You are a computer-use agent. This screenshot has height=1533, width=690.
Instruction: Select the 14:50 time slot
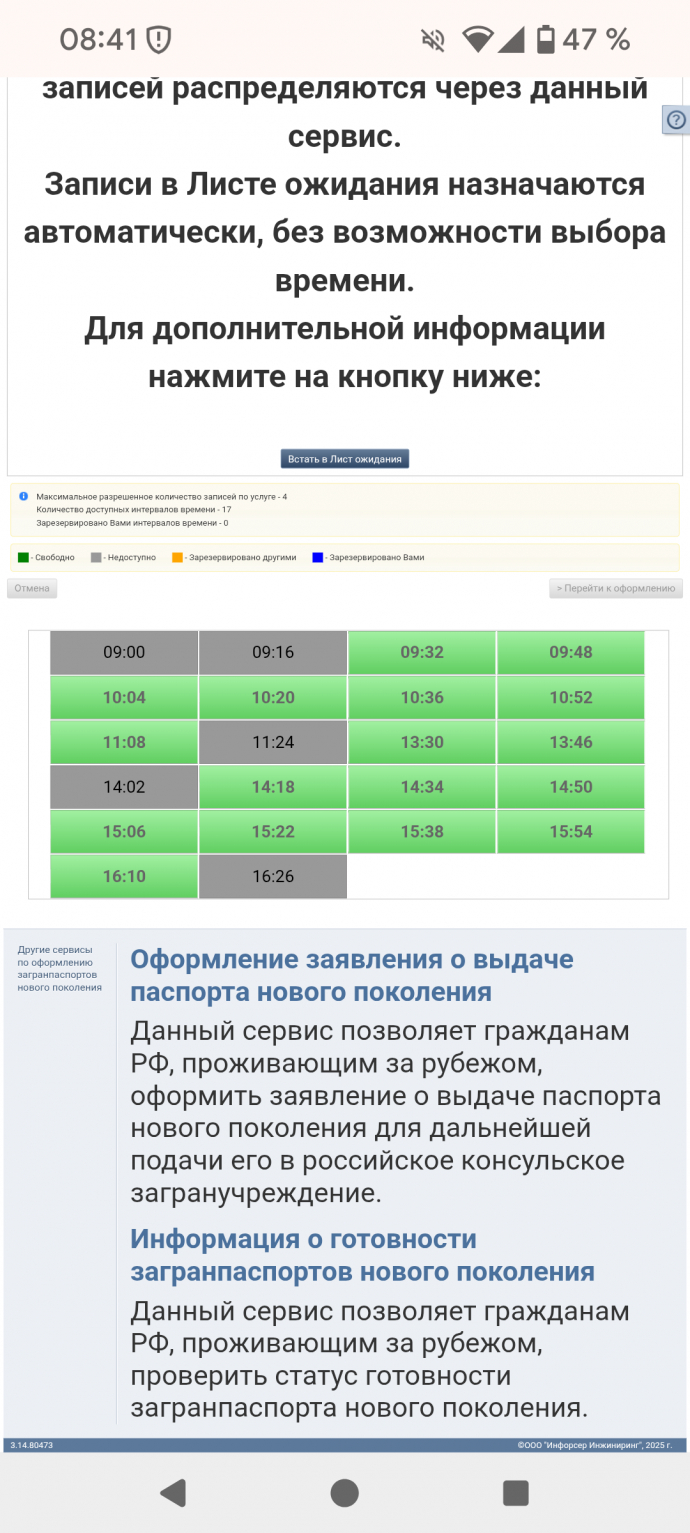(570, 787)
